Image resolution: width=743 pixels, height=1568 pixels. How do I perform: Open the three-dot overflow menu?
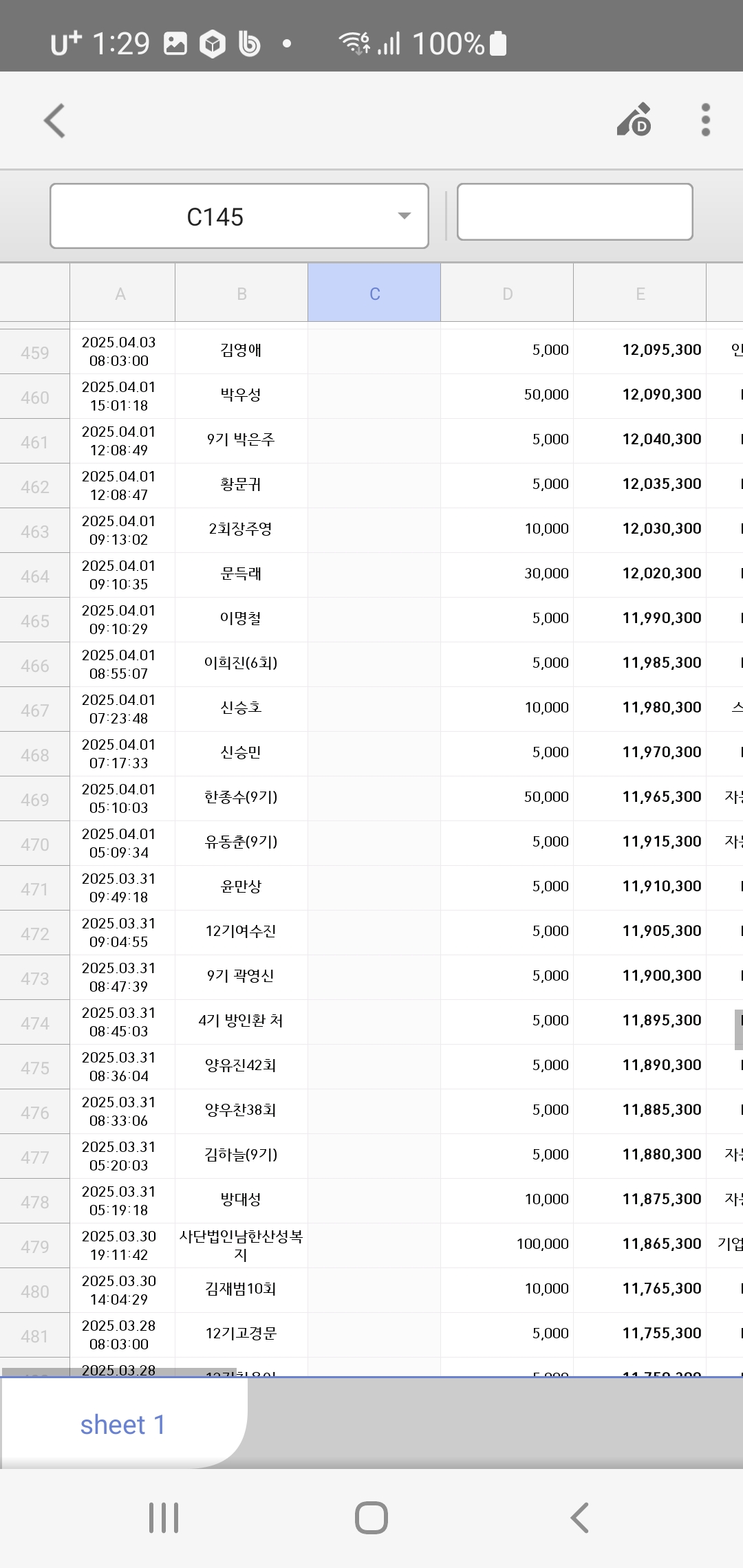[x=705, y=120]
